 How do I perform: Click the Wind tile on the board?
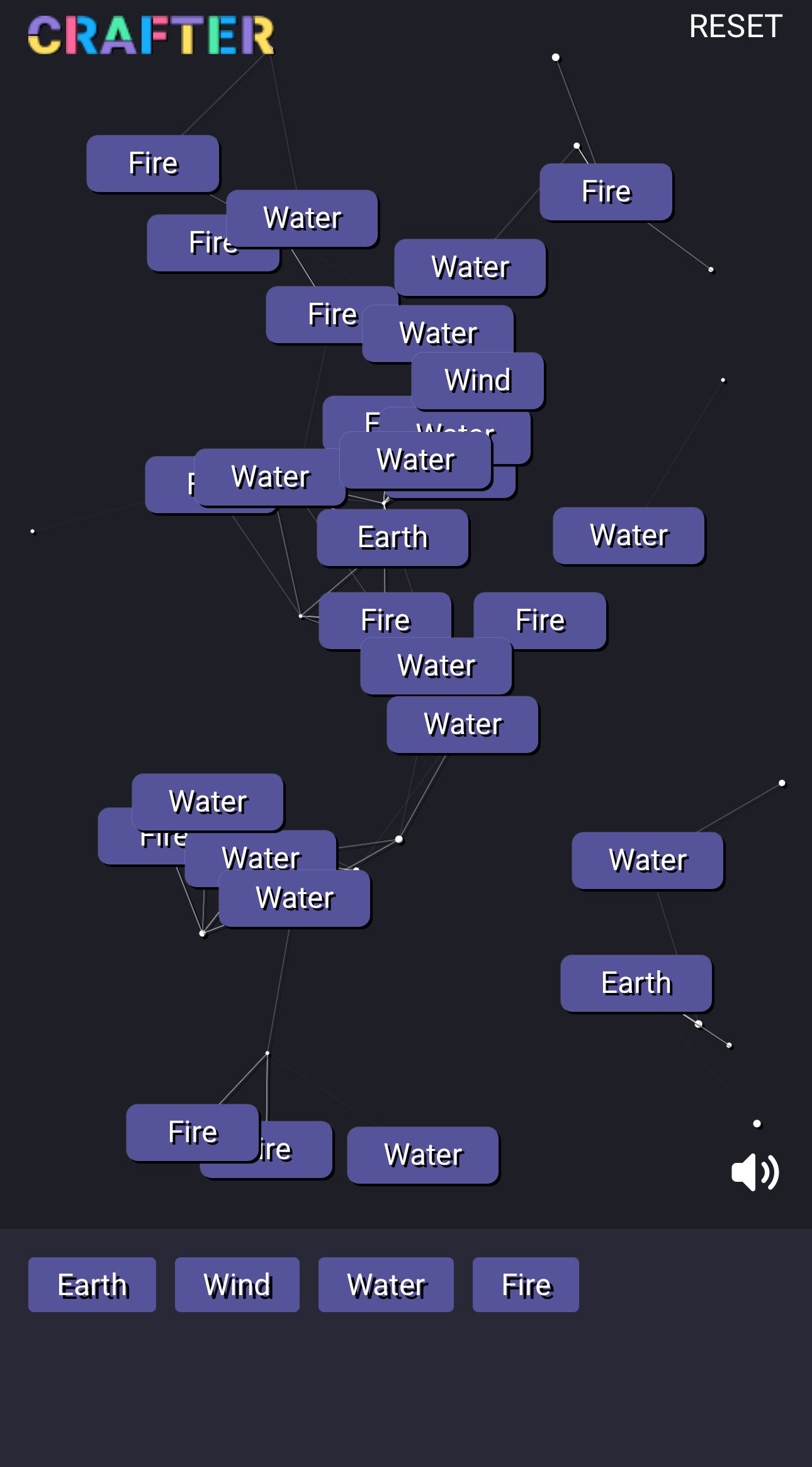tap(478, 380)
